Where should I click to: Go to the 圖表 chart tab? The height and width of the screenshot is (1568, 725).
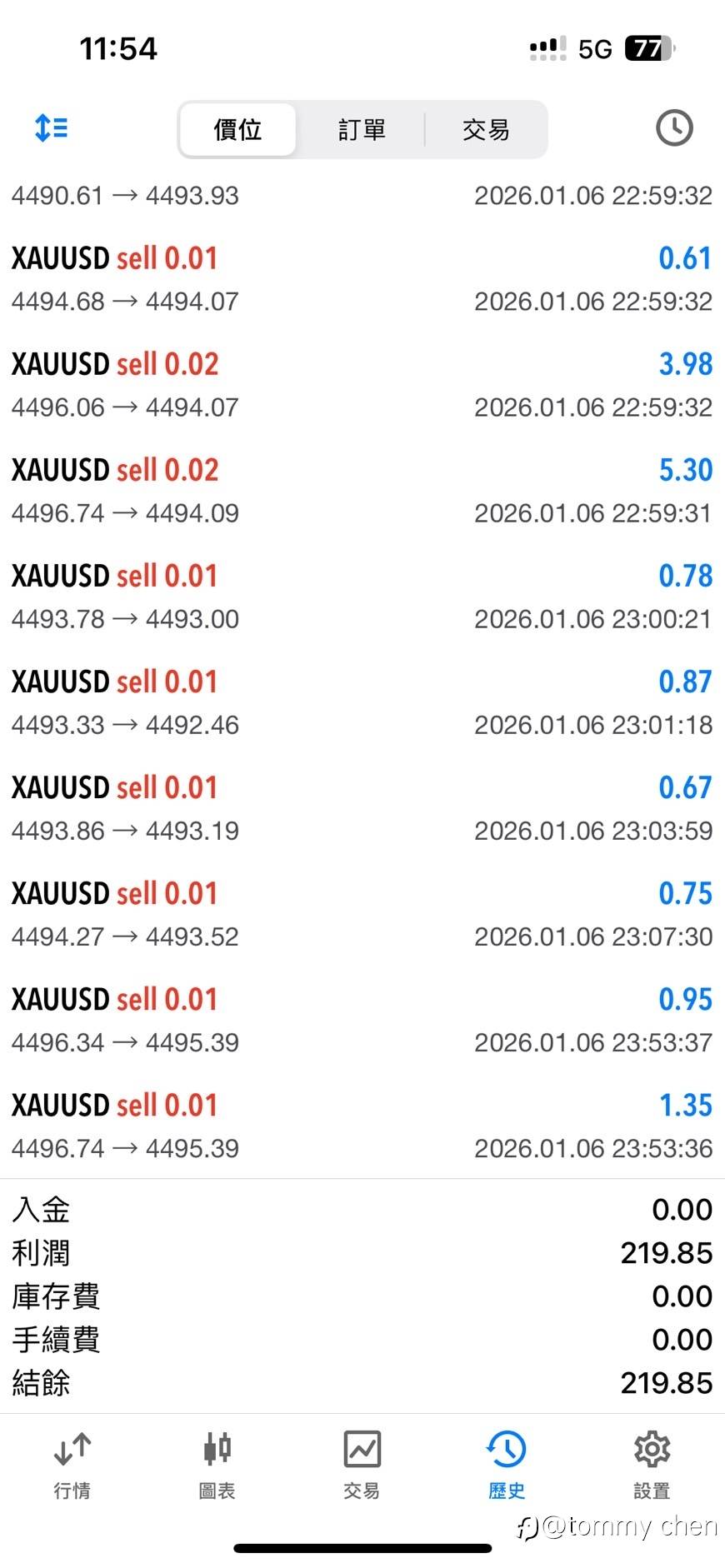(217, 1466)
